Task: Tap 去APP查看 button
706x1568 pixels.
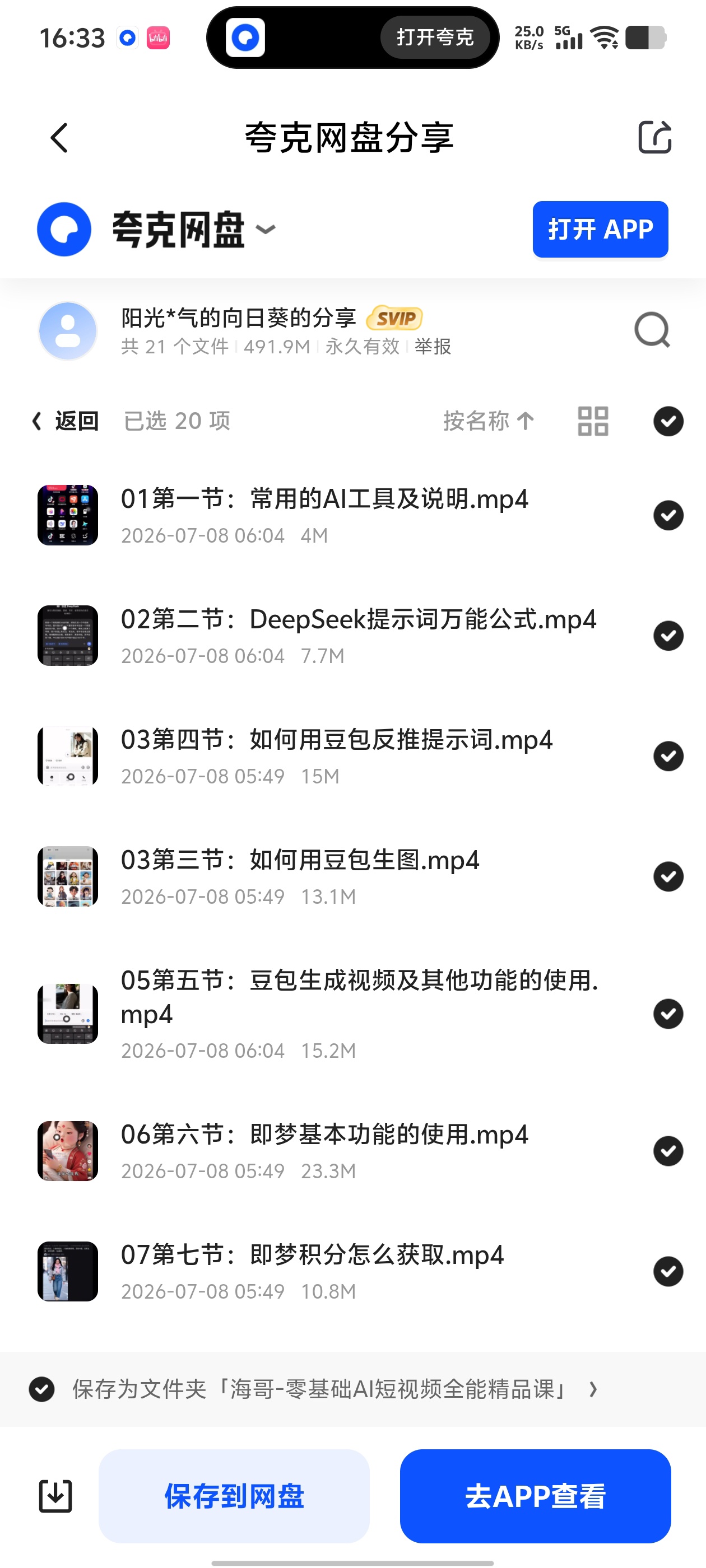Action: point(536,1496)
